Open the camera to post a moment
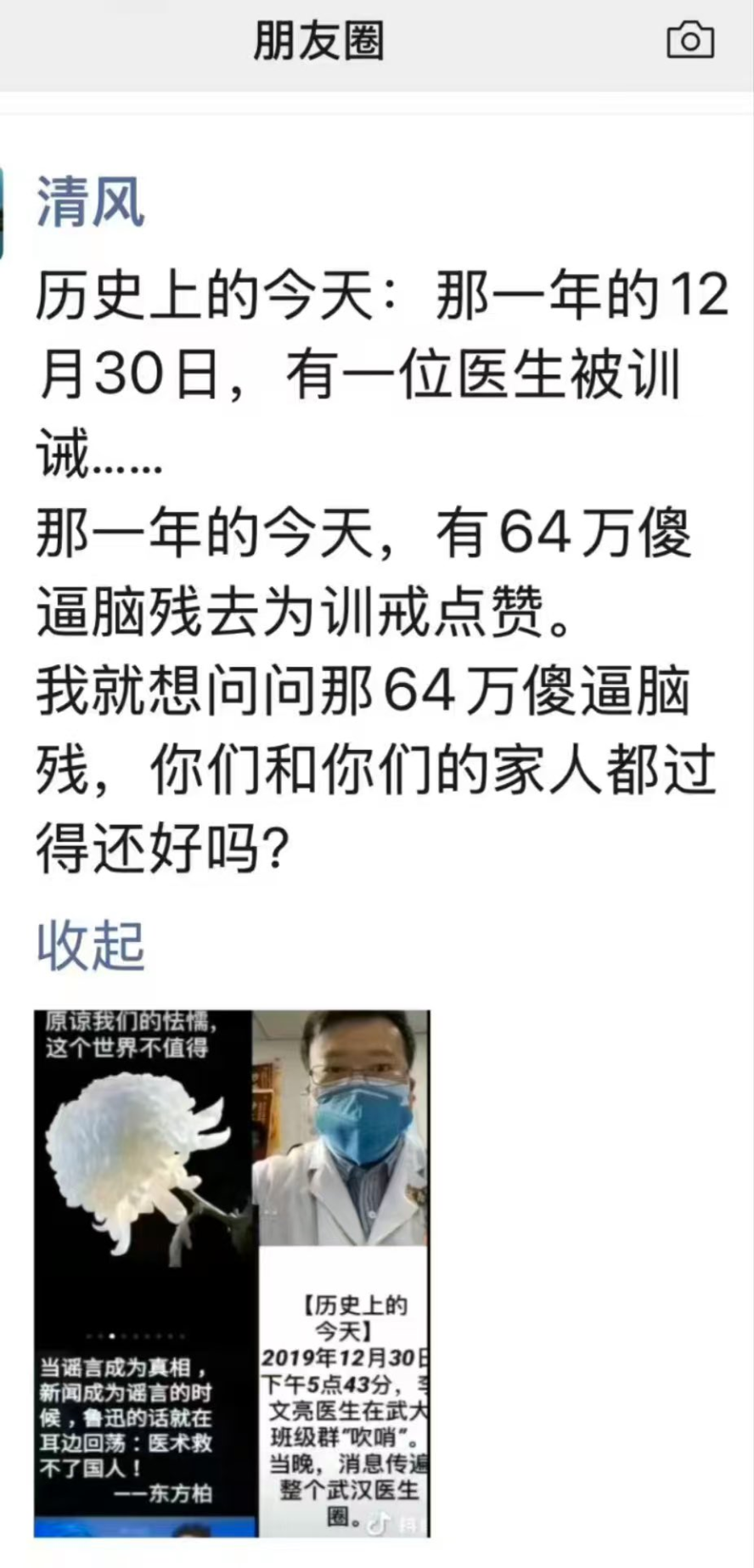This screenshot has width=754, height=1568. [689, 40]
